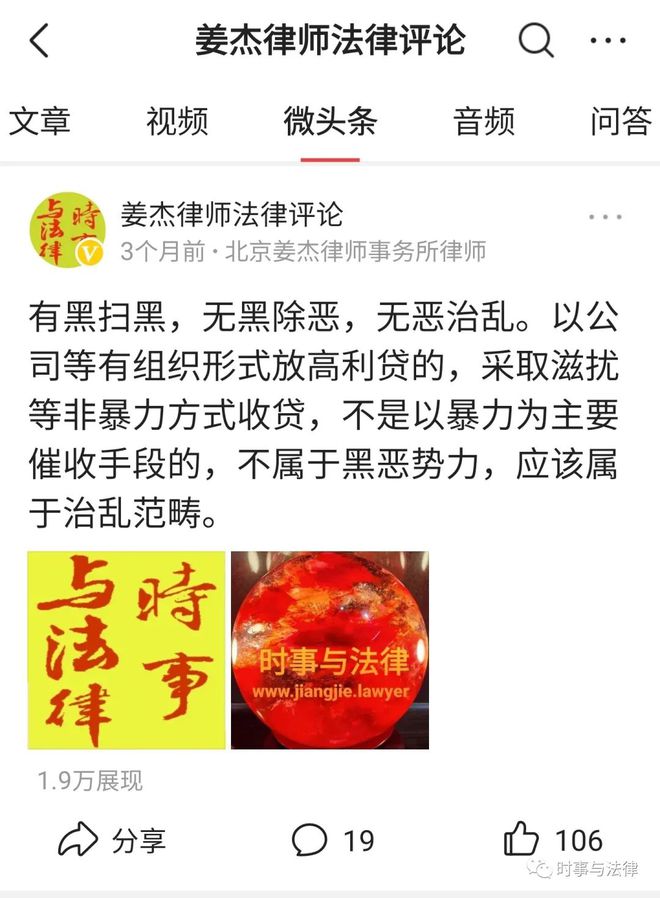This screenshot has height=898, width=660.
Task: Switch to the 视频 tab
Action: pos(177,122)
